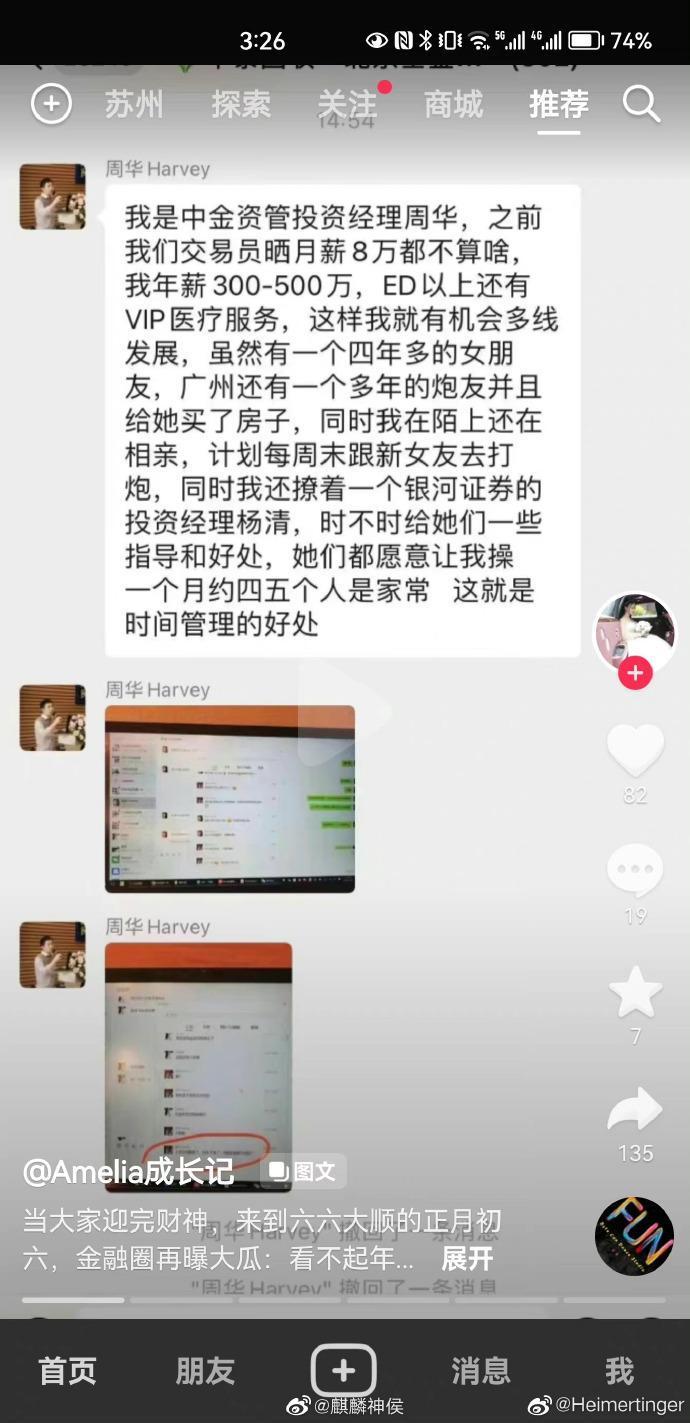Select the 推荐 tab
This screenshot has width=690, height=1423.
coord(559,104)
